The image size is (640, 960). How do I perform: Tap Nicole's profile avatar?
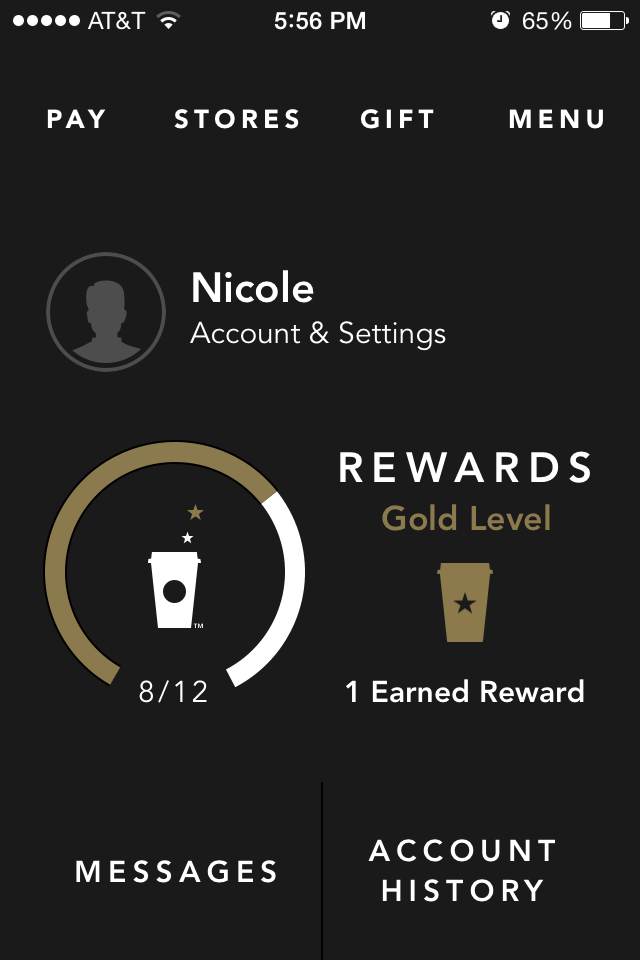106,312
